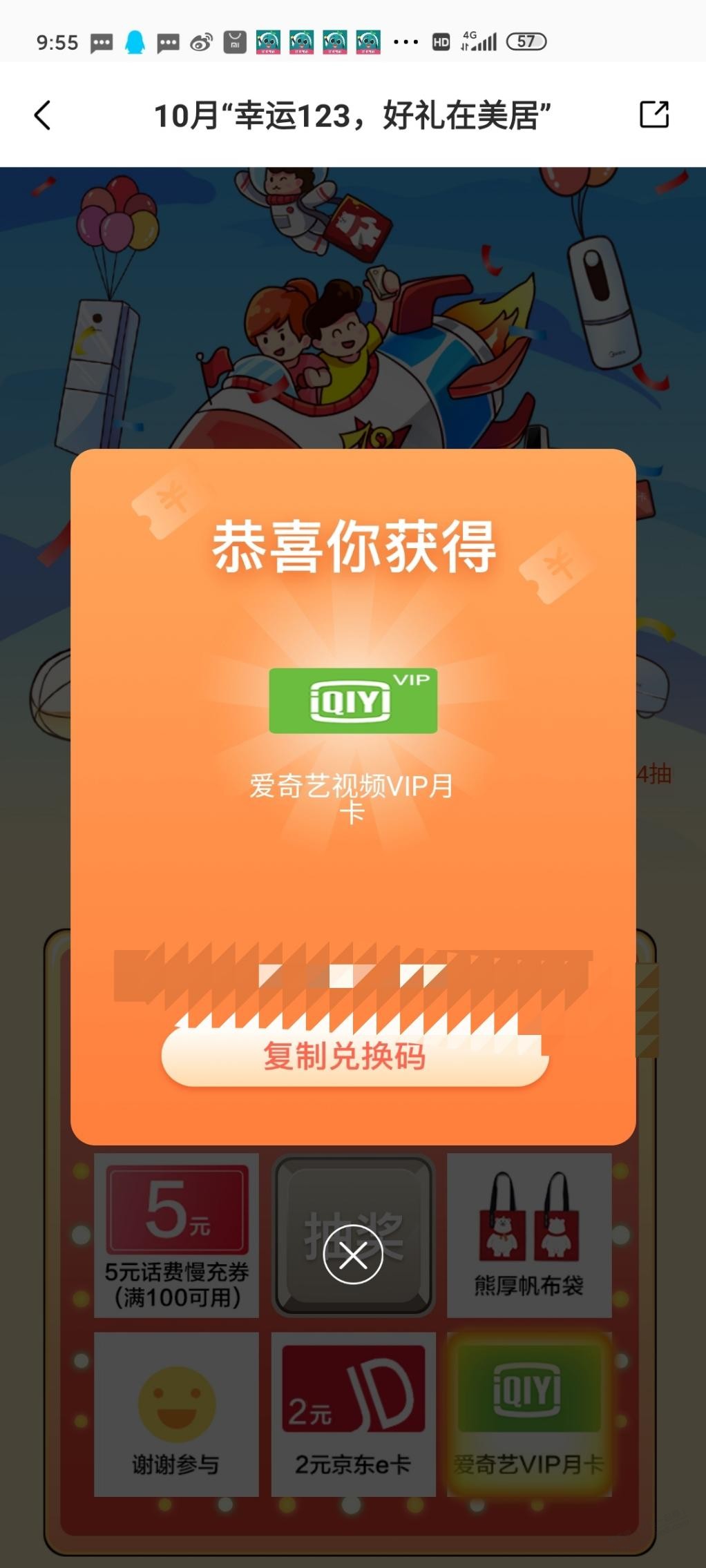The height and width of the screenshot is (1568, 706).
Task: Tap the 复制兑换码 button
Action: tap(354, 1057)
